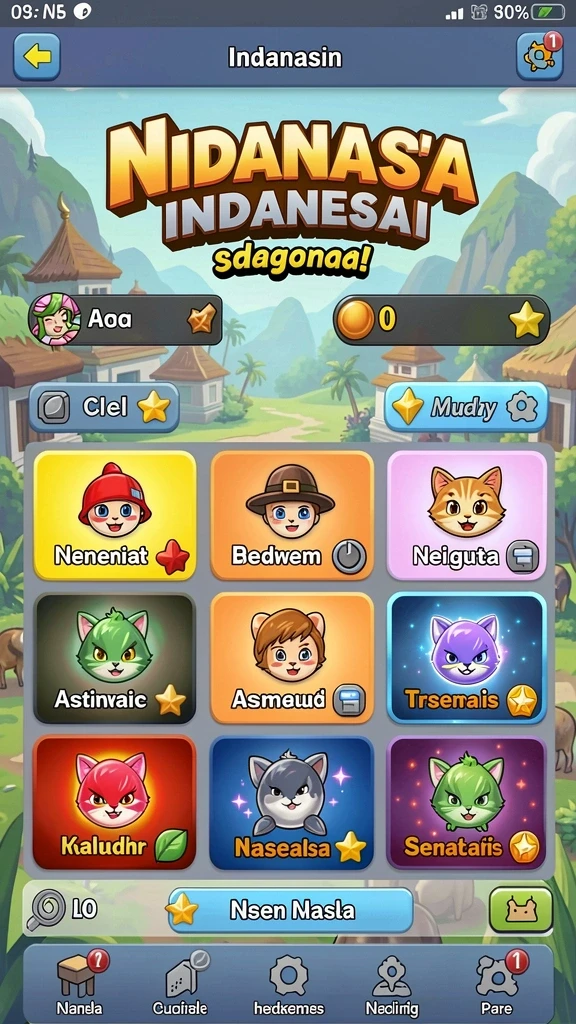Viewport: 576px width, 1024px height.
Task: Choose the Neiguta cat card
Action: tap(467, 515)
